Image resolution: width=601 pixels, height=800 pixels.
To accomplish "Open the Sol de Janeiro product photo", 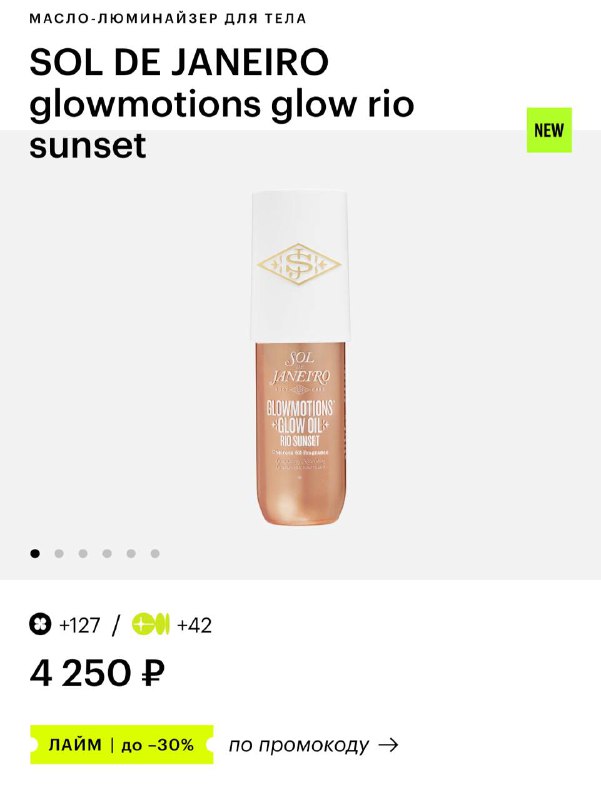I will coord(299,360).
